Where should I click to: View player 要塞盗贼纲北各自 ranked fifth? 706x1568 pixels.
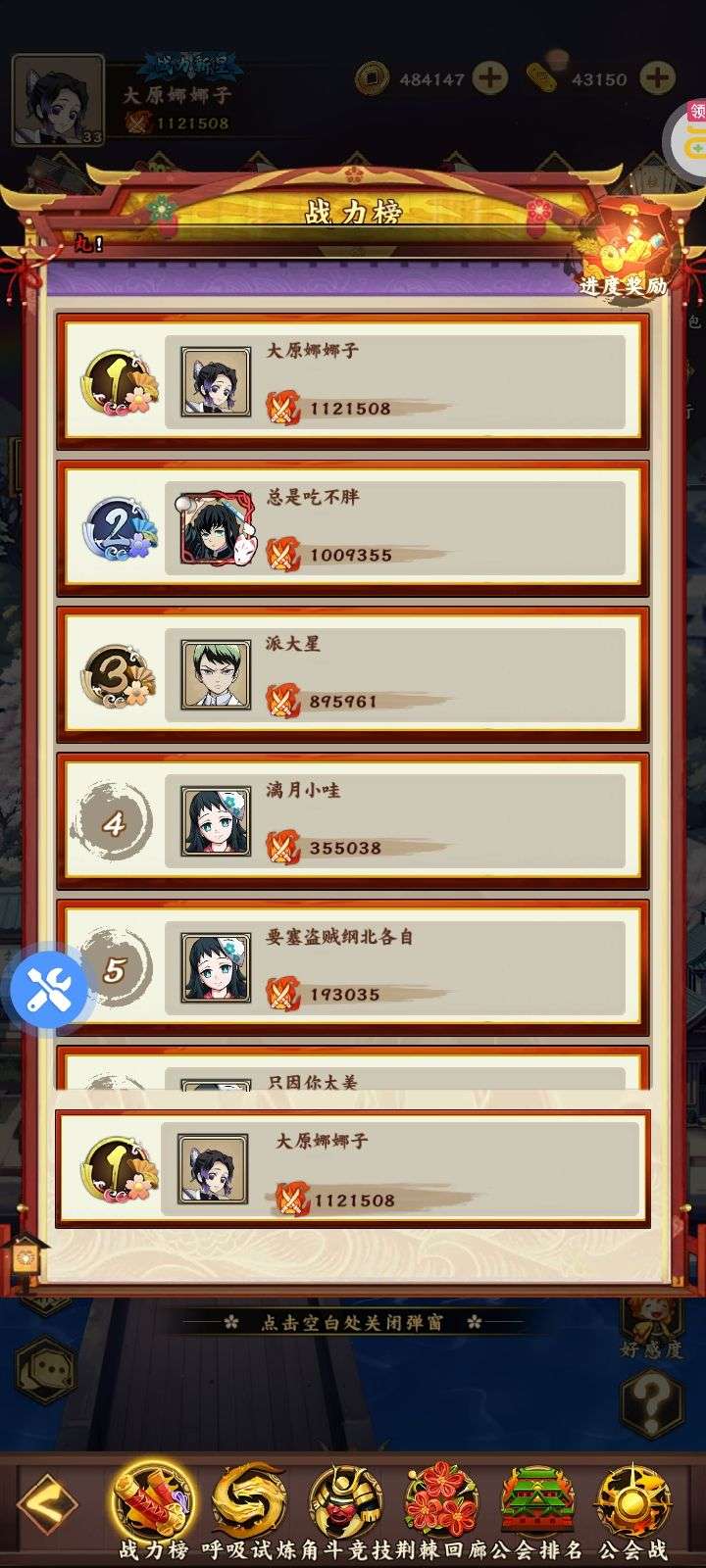coord(352,967)
